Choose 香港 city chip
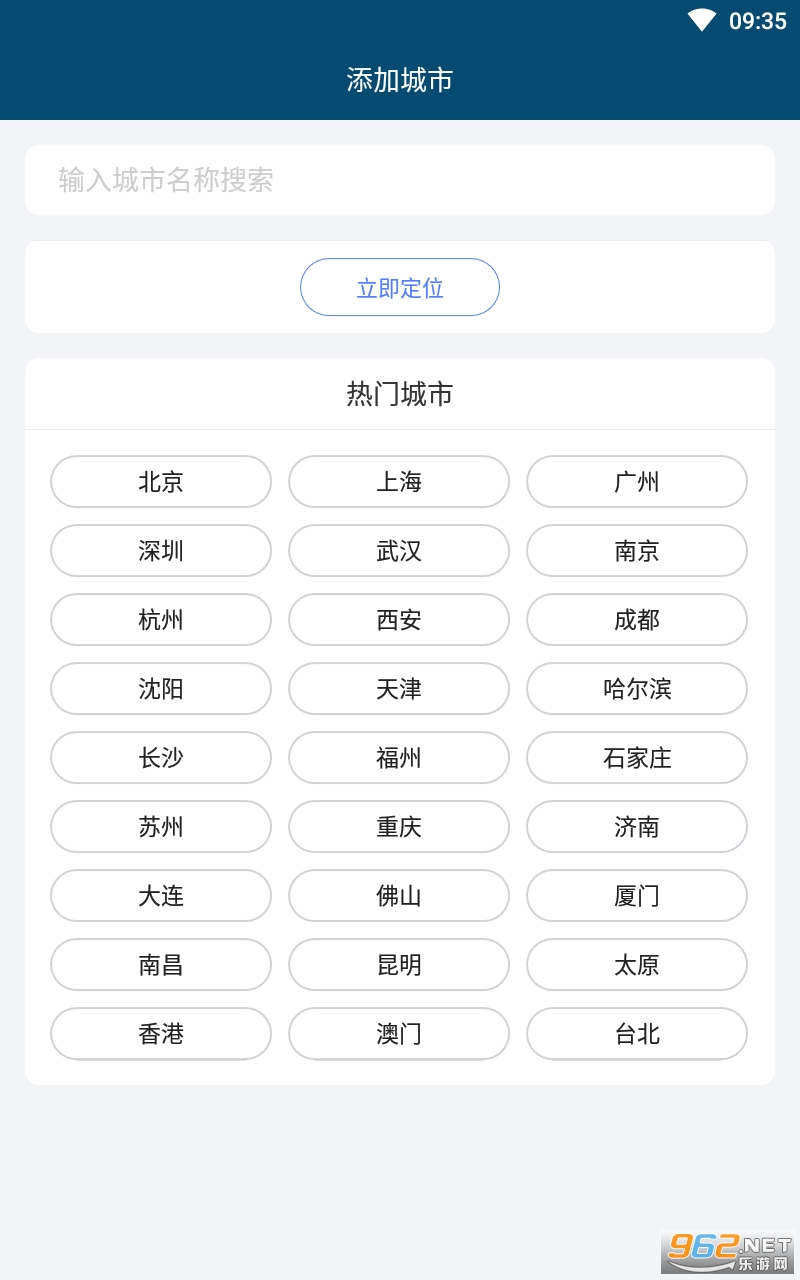This screenshot has height=1280, width=800. (x=161, y=1034)
